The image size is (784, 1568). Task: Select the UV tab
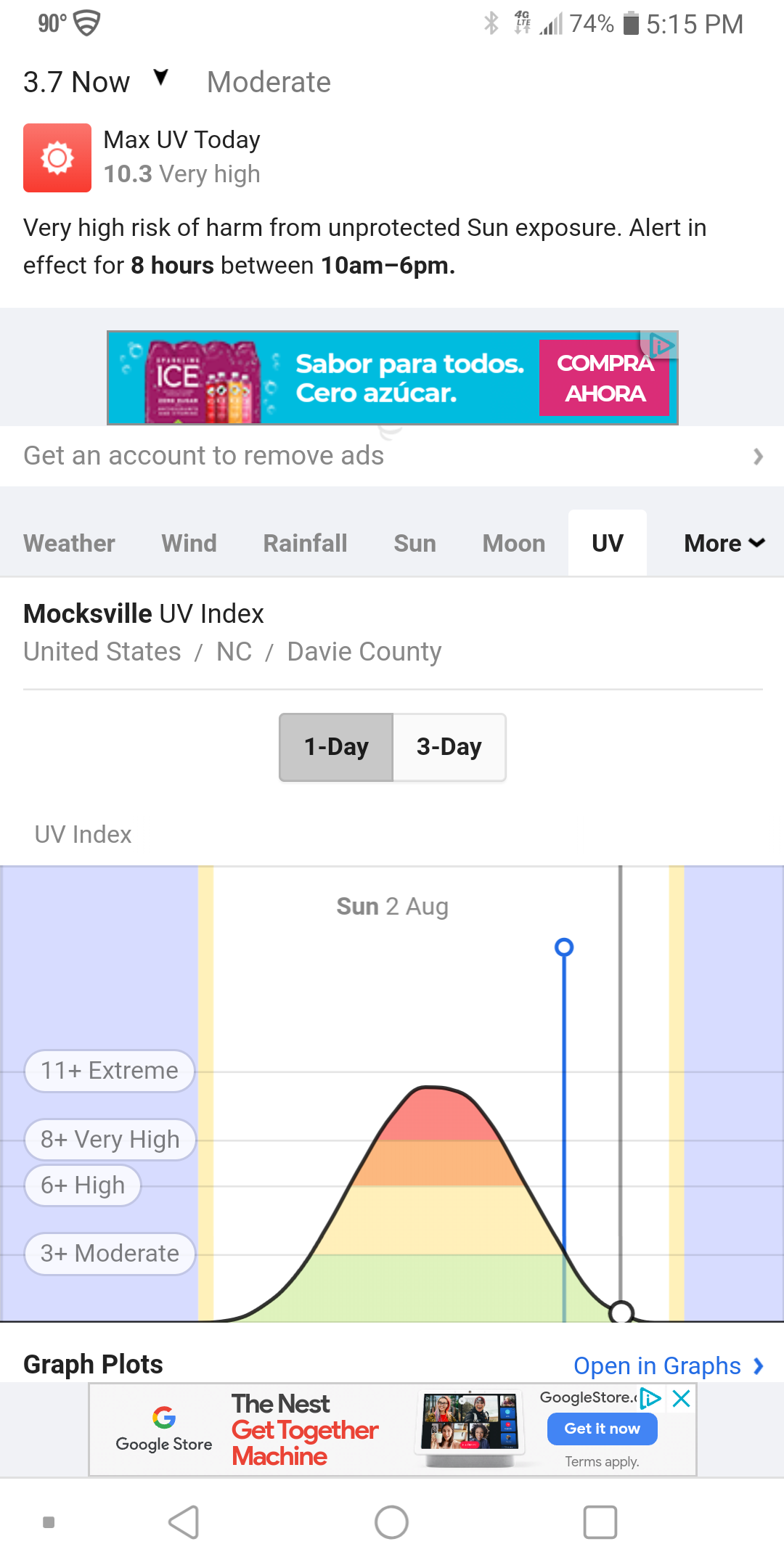click(x=607, y=543)
